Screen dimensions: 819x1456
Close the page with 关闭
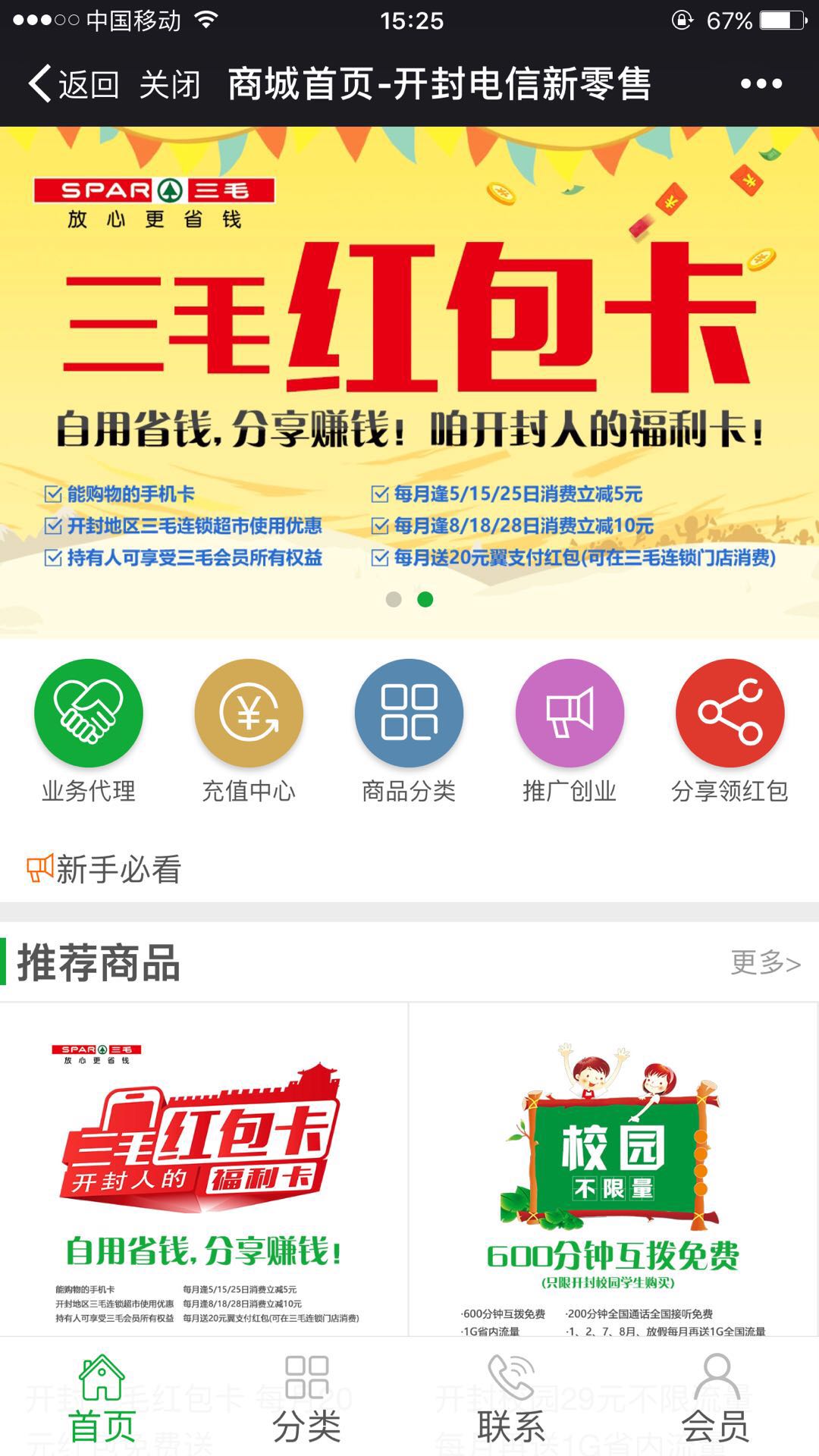[x=170, y=83]
